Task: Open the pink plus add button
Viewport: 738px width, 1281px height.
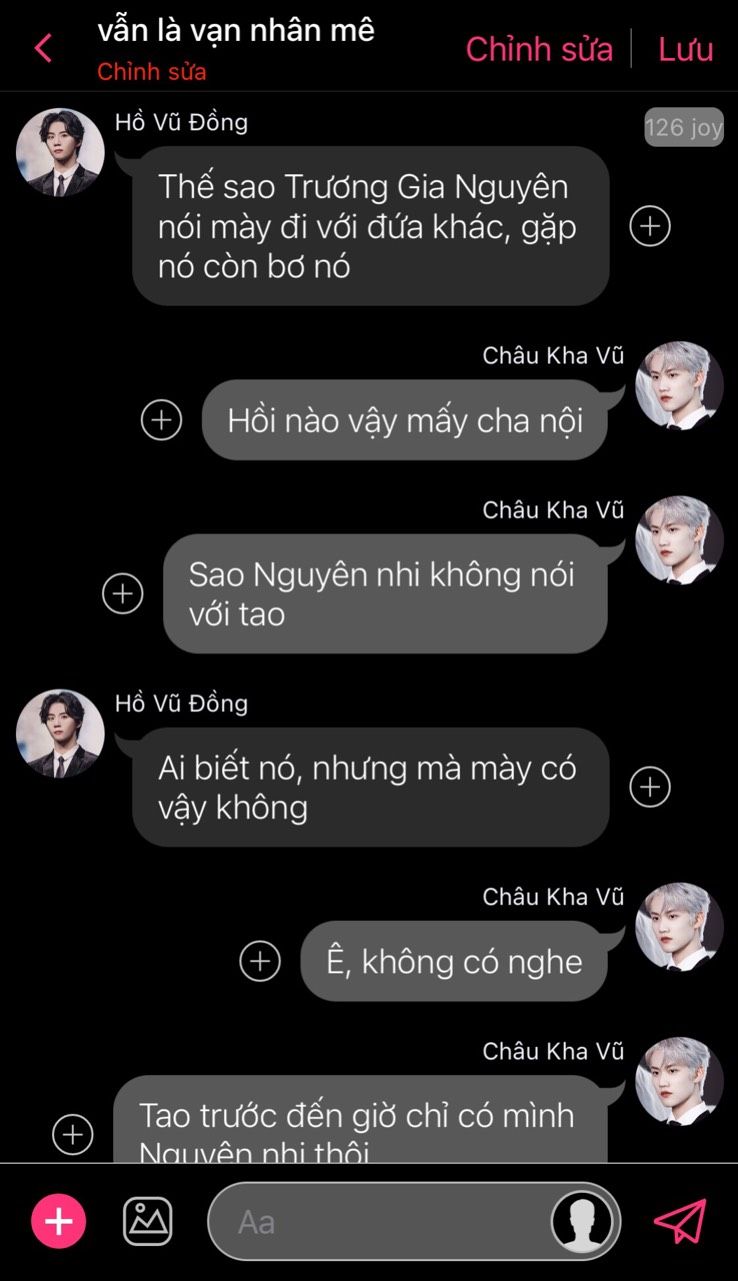Action: pyautogui.click(x=59, y=1221)
